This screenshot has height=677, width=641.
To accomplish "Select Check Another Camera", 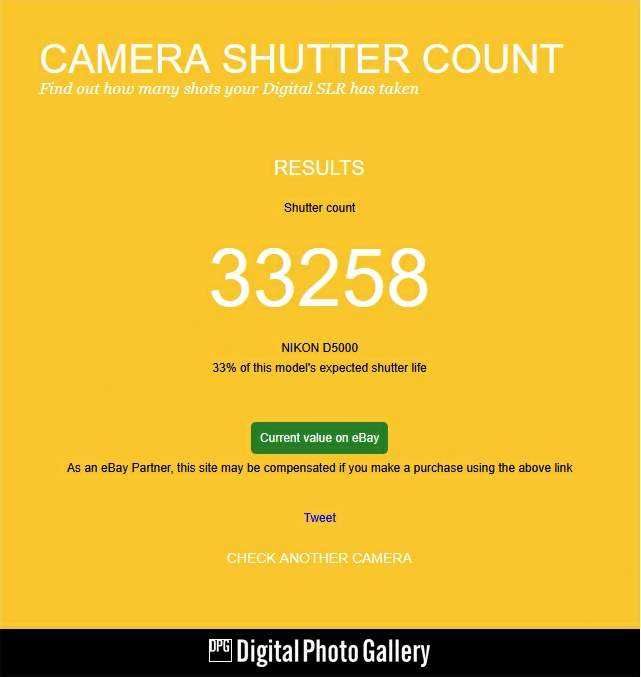I will pyautogui.click(x=319, y=558).
